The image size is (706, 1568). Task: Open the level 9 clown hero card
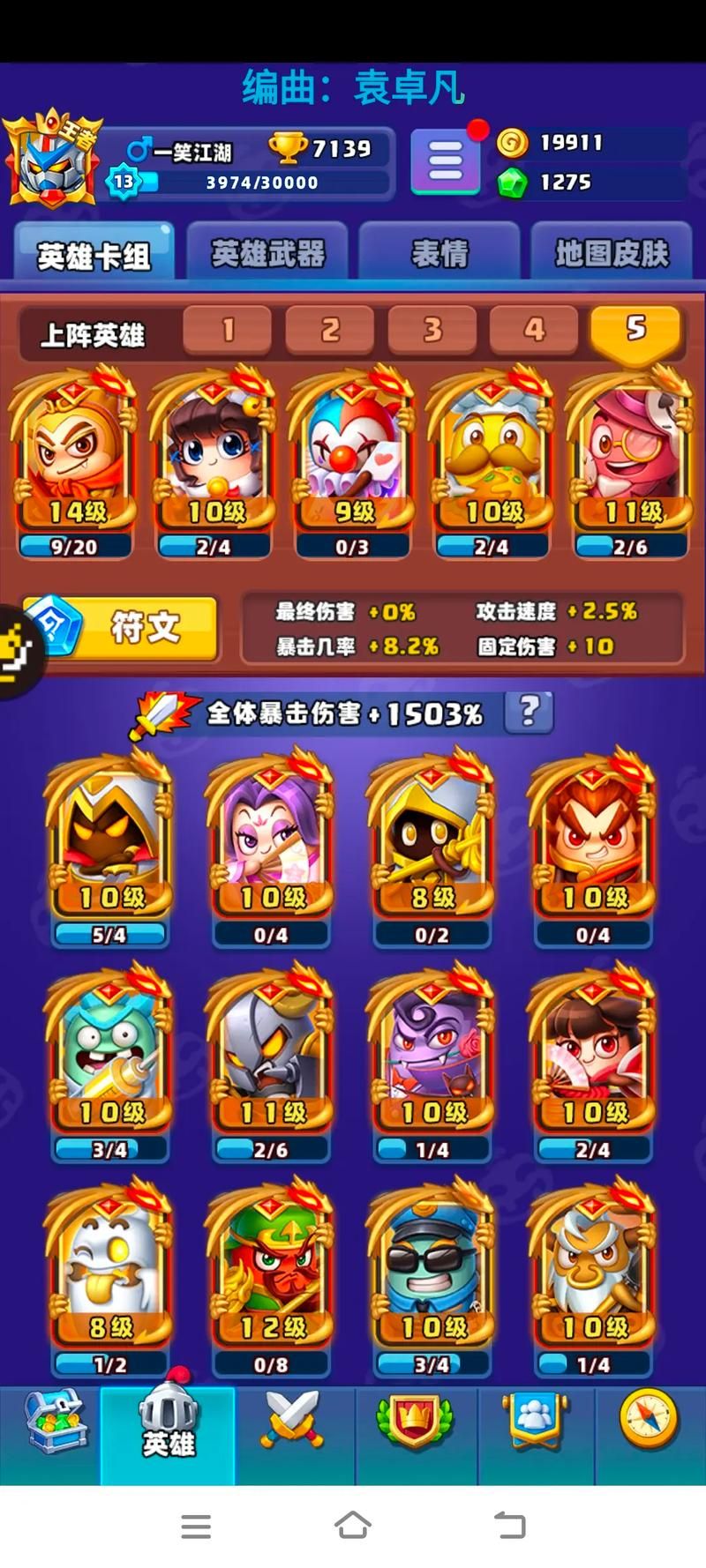[352, 459]
